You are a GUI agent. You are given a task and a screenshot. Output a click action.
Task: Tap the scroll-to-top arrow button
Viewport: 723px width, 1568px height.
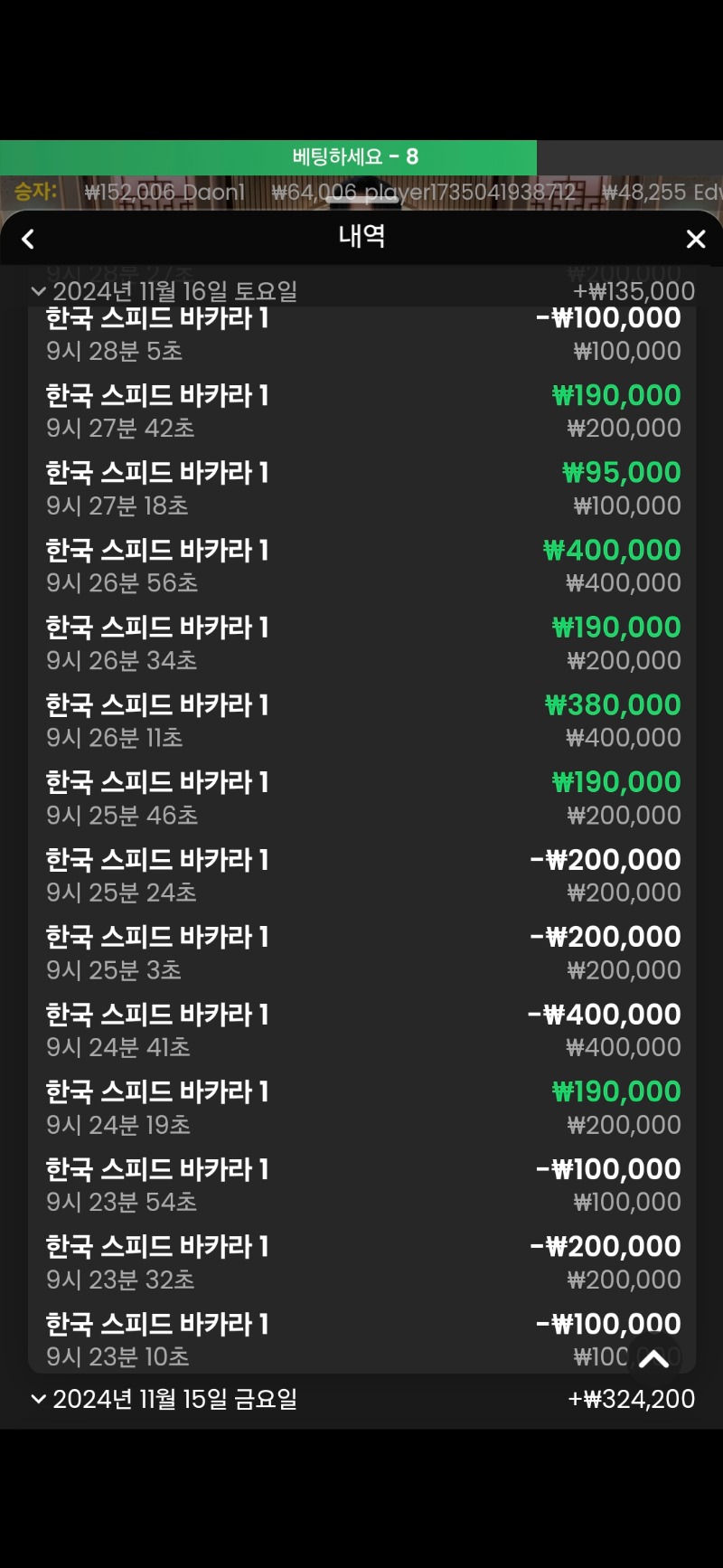[653, 1358]
